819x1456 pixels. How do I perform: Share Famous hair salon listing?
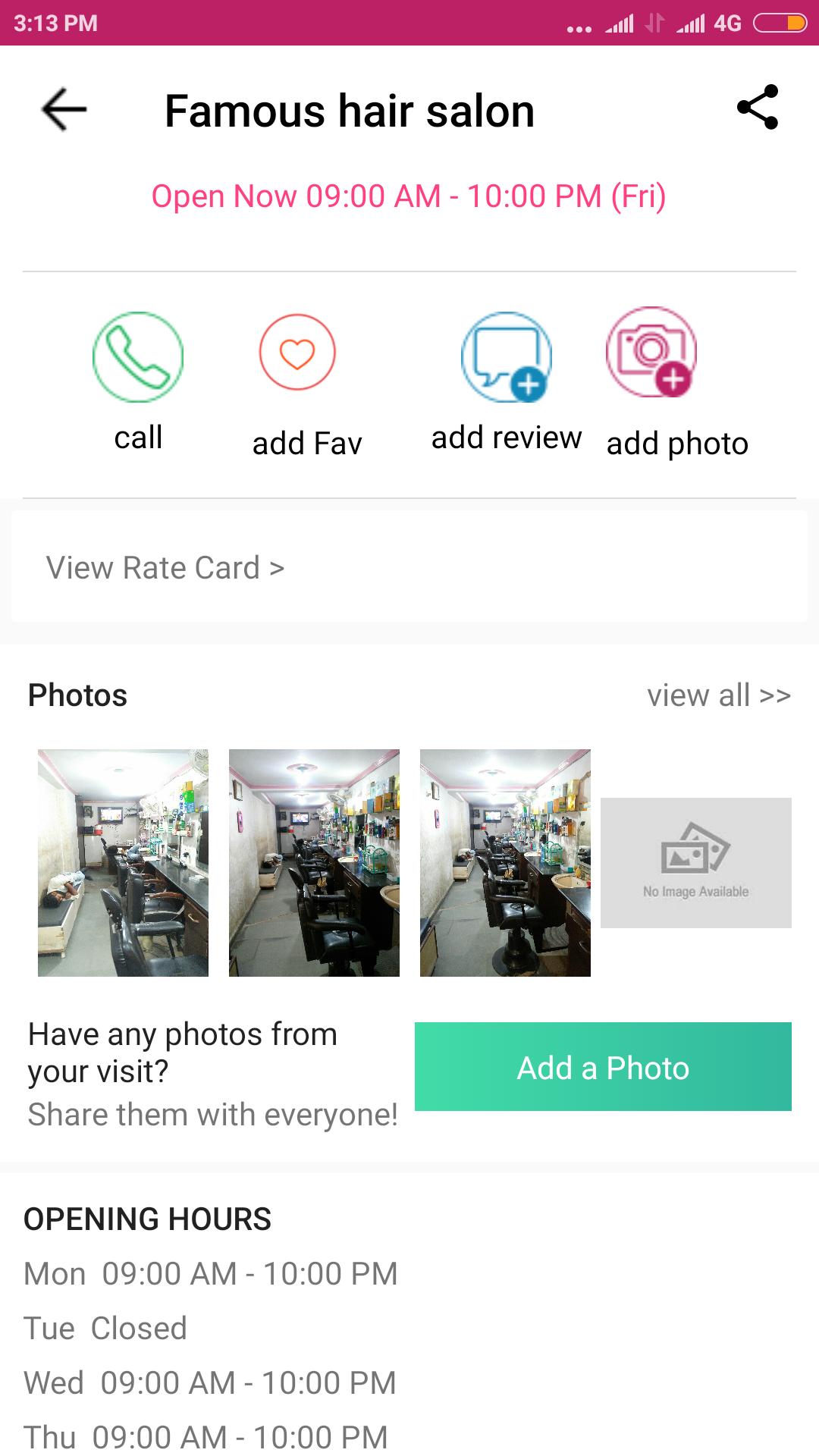[x=758, y=108]
